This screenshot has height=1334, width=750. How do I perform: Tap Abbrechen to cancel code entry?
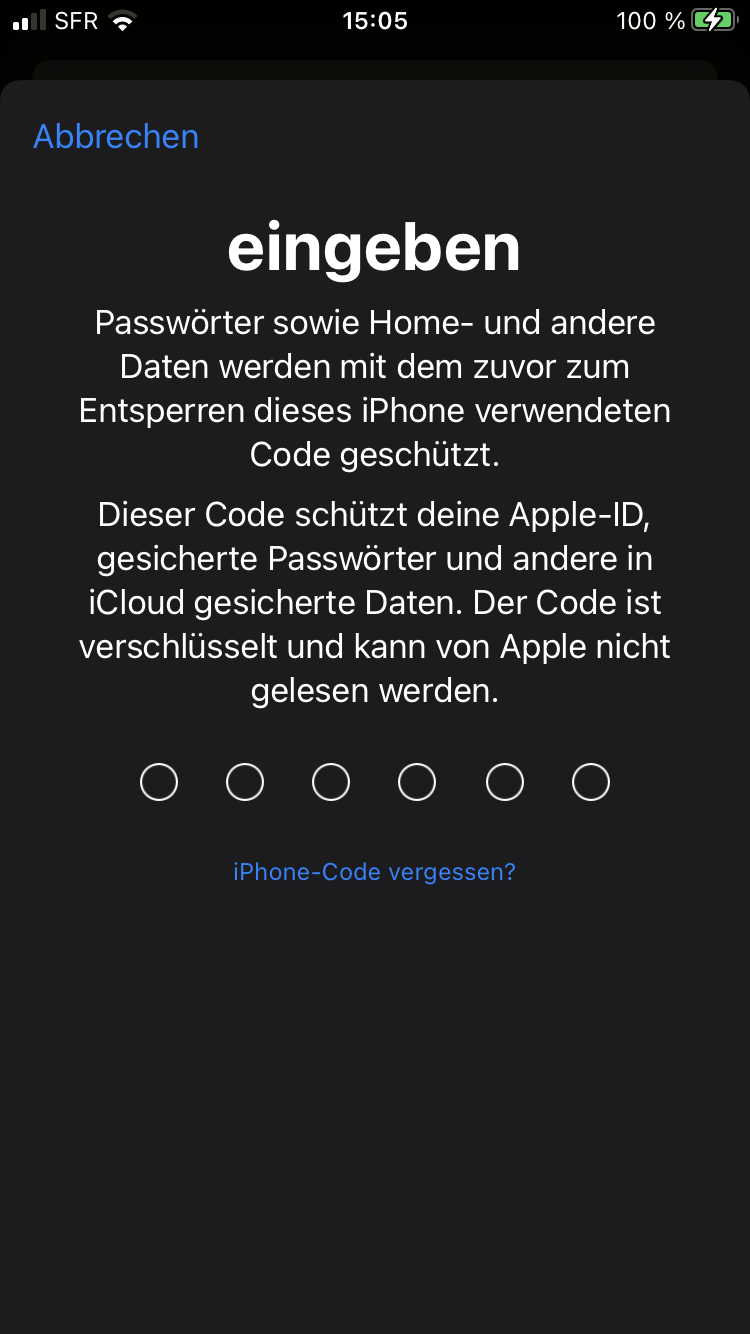(116, 136)
